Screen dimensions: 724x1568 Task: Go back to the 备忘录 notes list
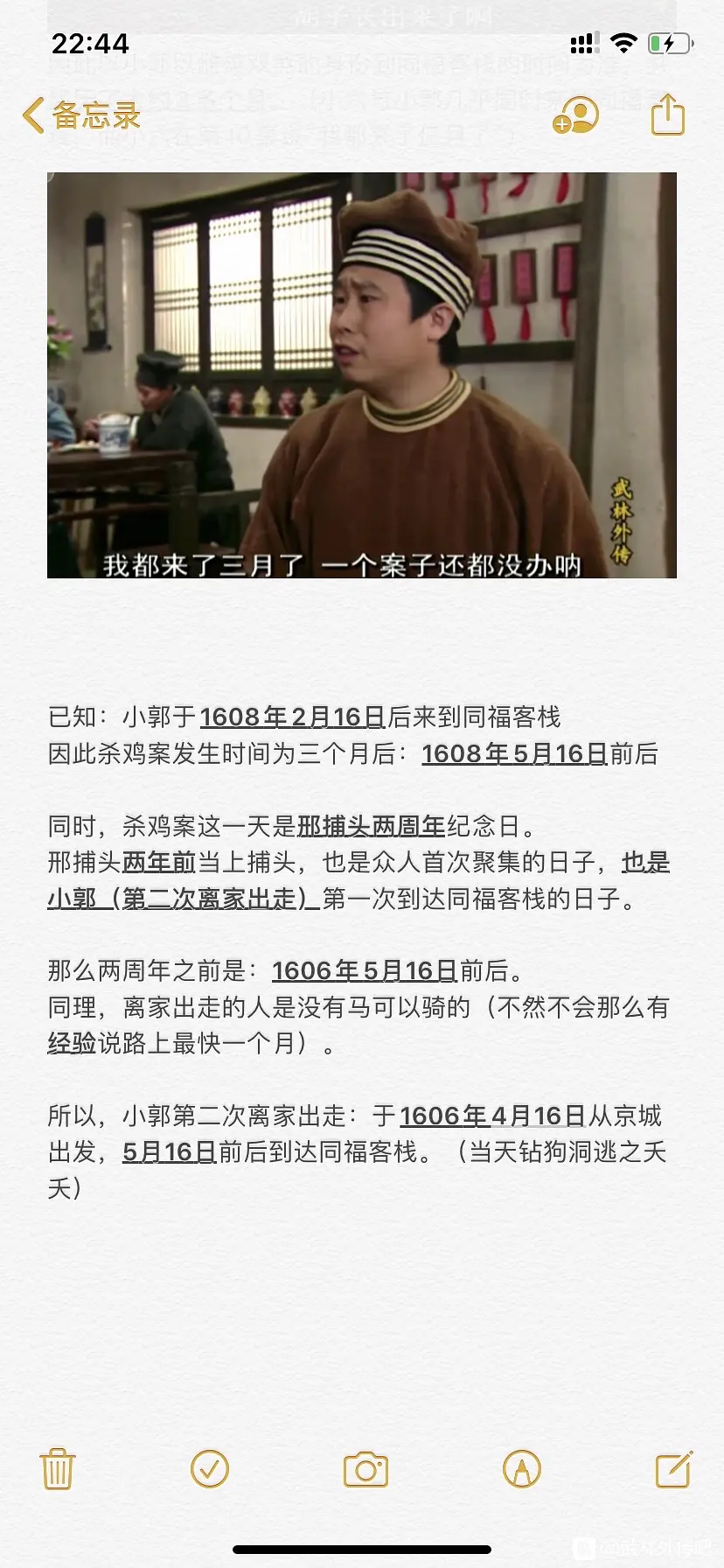click(81, 115)
